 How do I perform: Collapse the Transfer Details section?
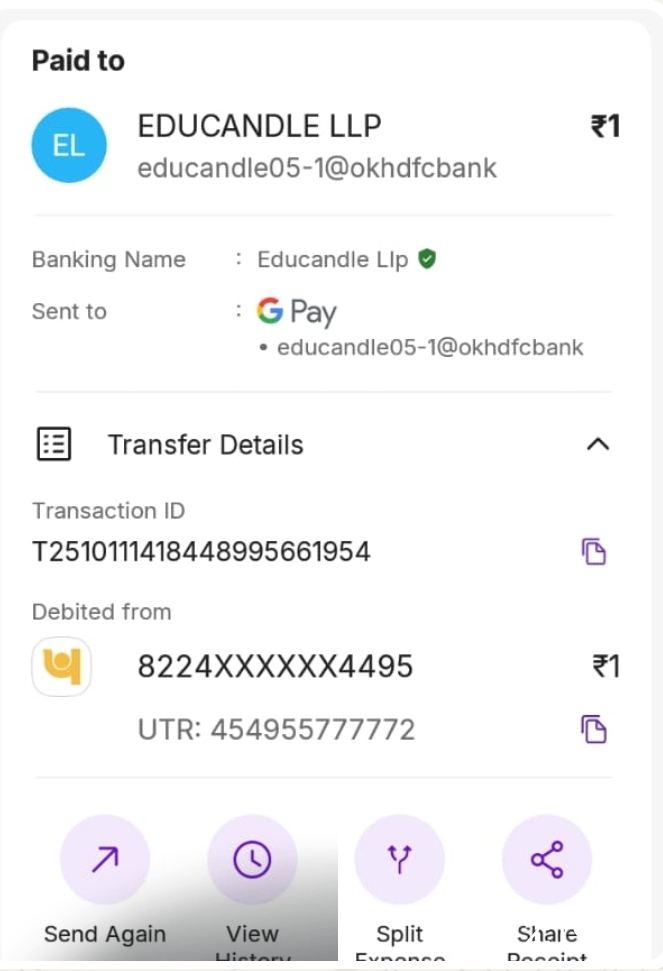pos(597,445)
